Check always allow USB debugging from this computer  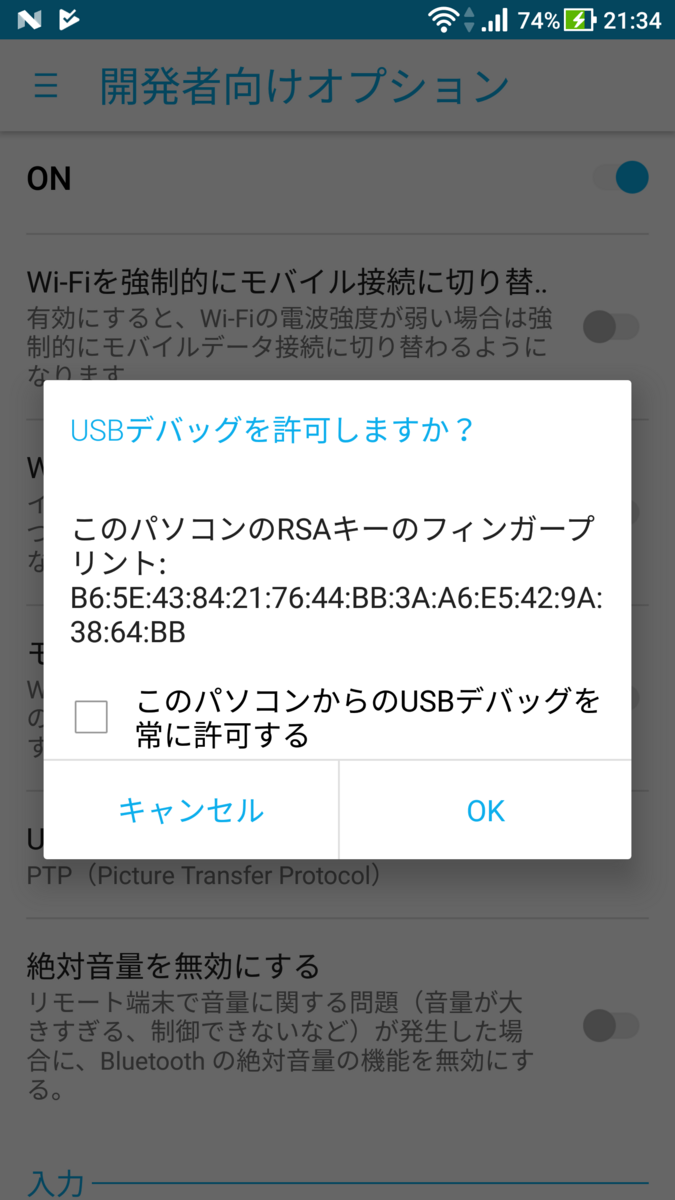pyautogui.click(x=91, y=716)
